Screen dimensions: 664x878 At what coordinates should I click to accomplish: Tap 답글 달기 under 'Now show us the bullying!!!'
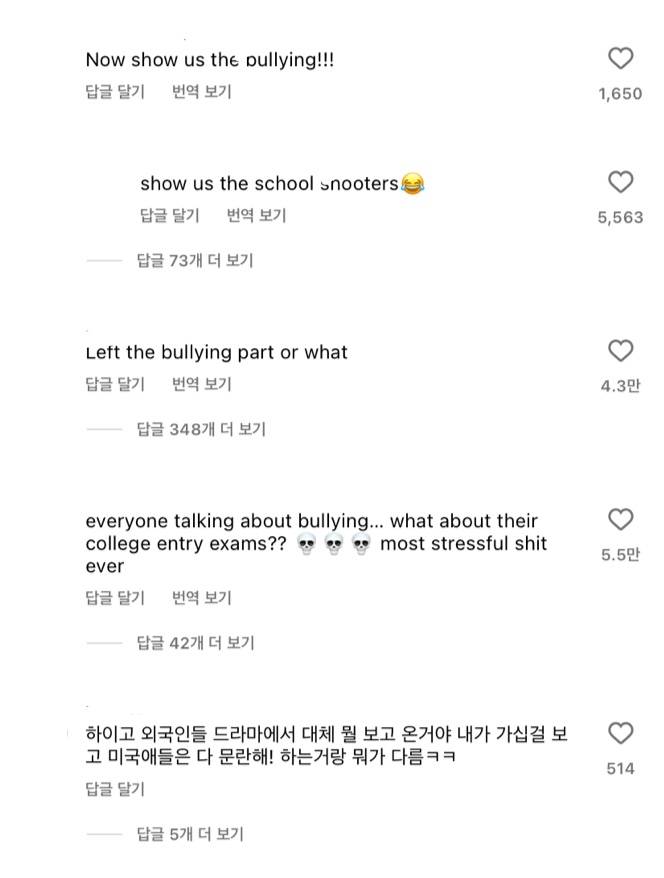pyautogui.click(x=115, y=92)
